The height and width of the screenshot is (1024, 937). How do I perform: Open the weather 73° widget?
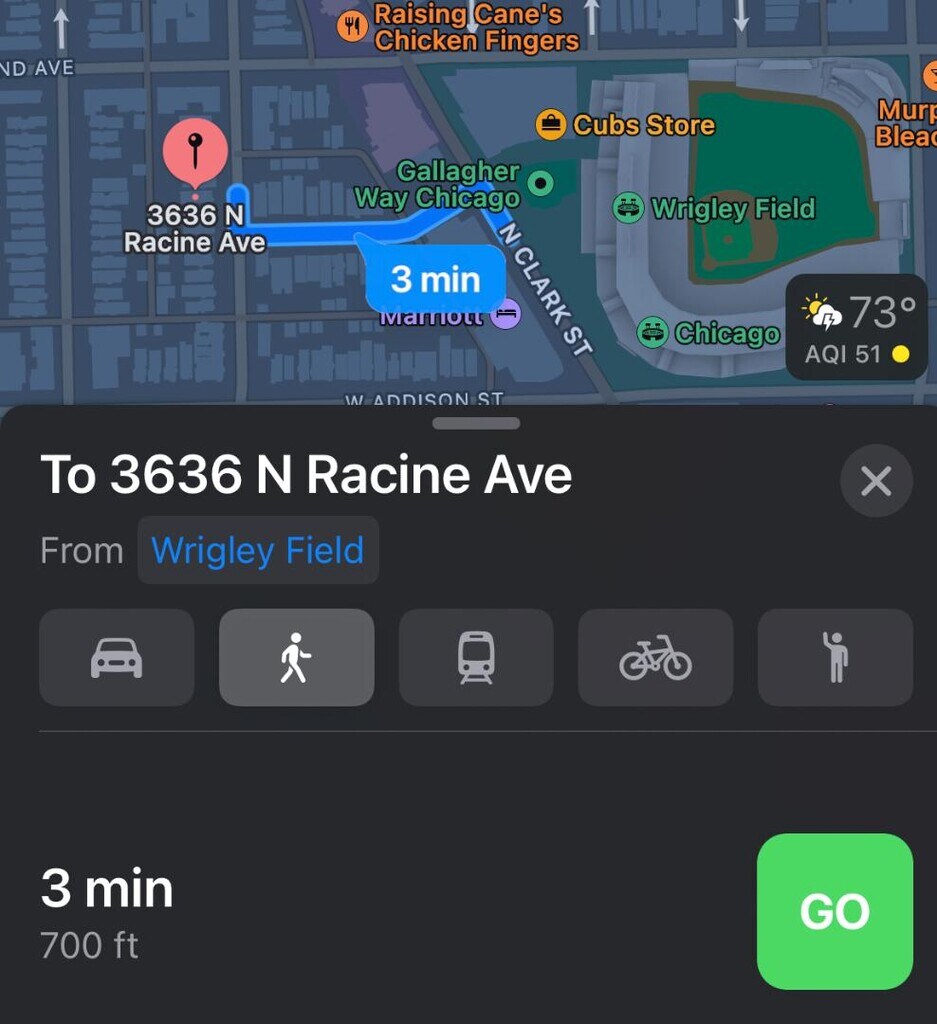857,327
